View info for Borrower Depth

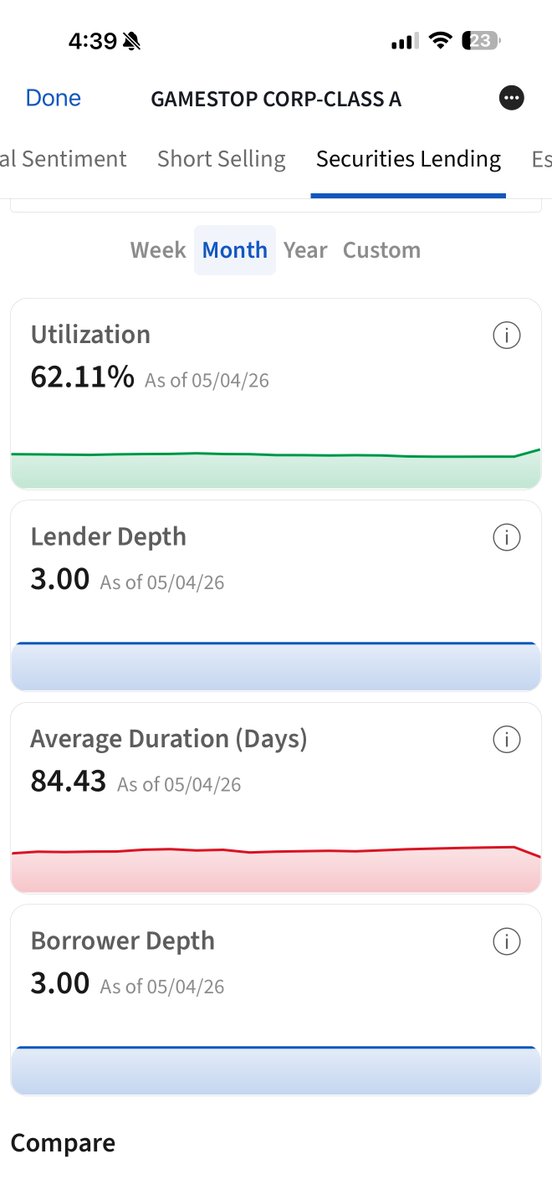(507, 942)
